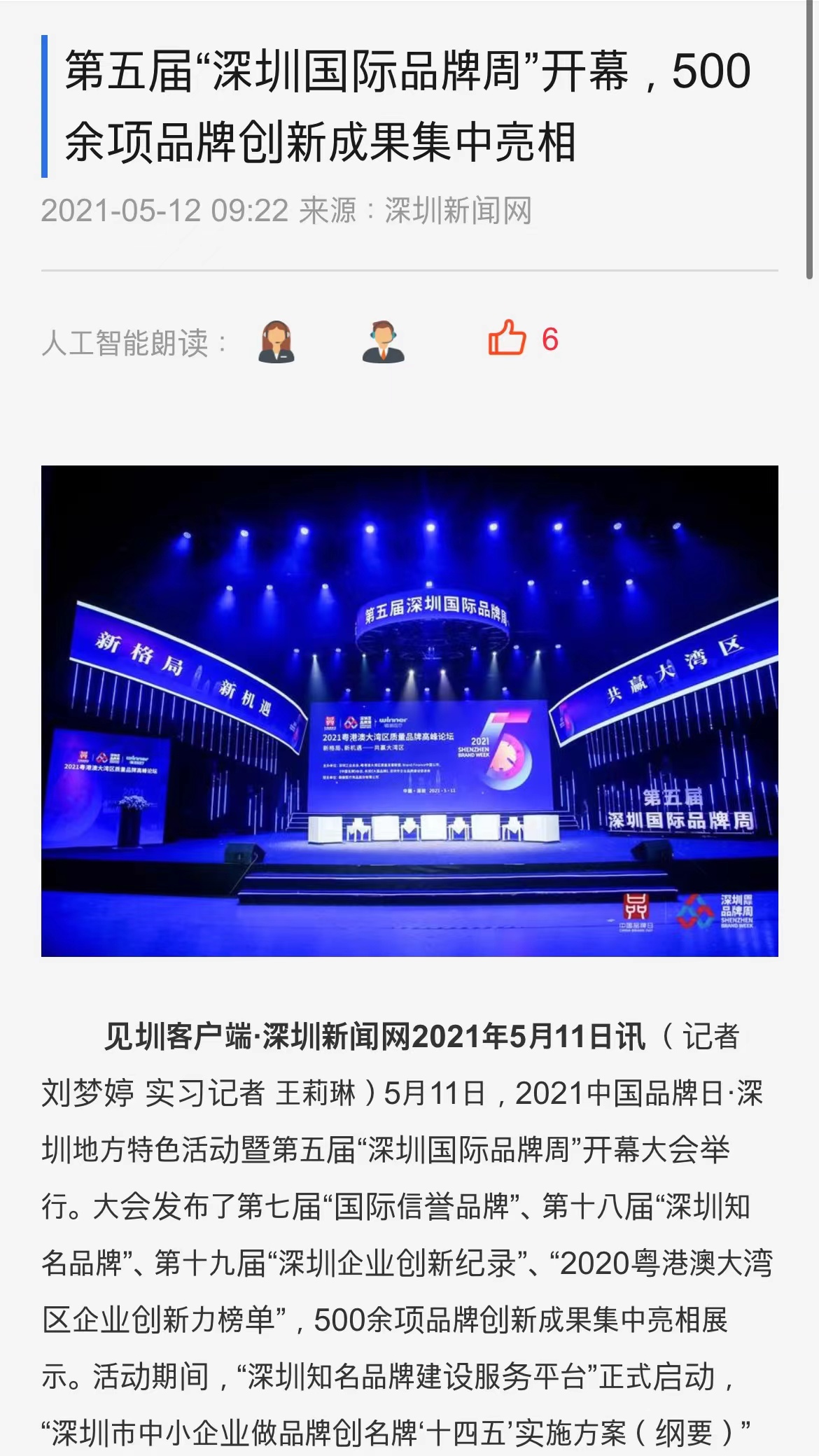Viewport: 819px width, 1456px height.
Task: Open the brand week stage photo
Action: [x=409, y=710]
